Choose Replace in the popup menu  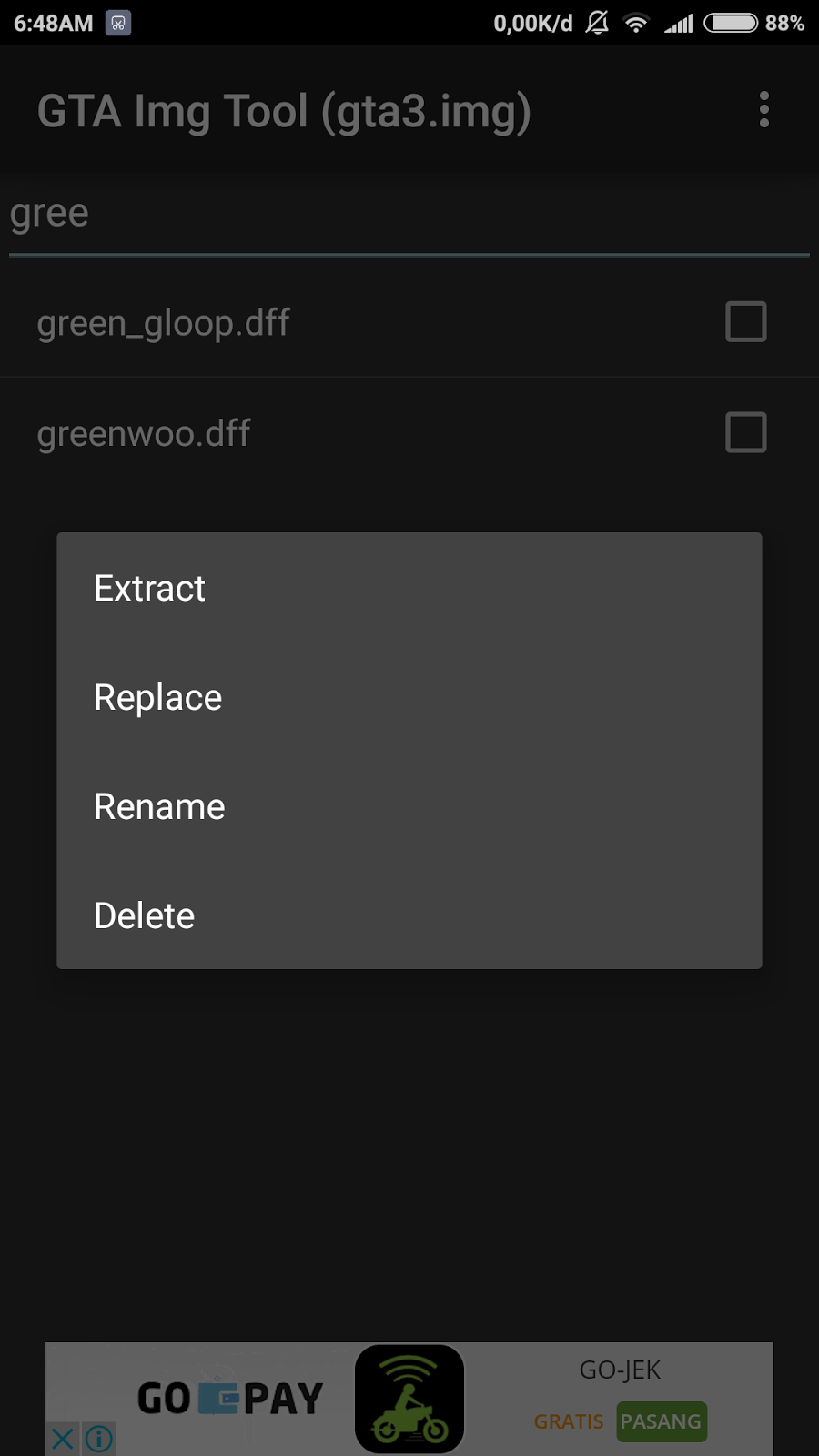[157, 697]
